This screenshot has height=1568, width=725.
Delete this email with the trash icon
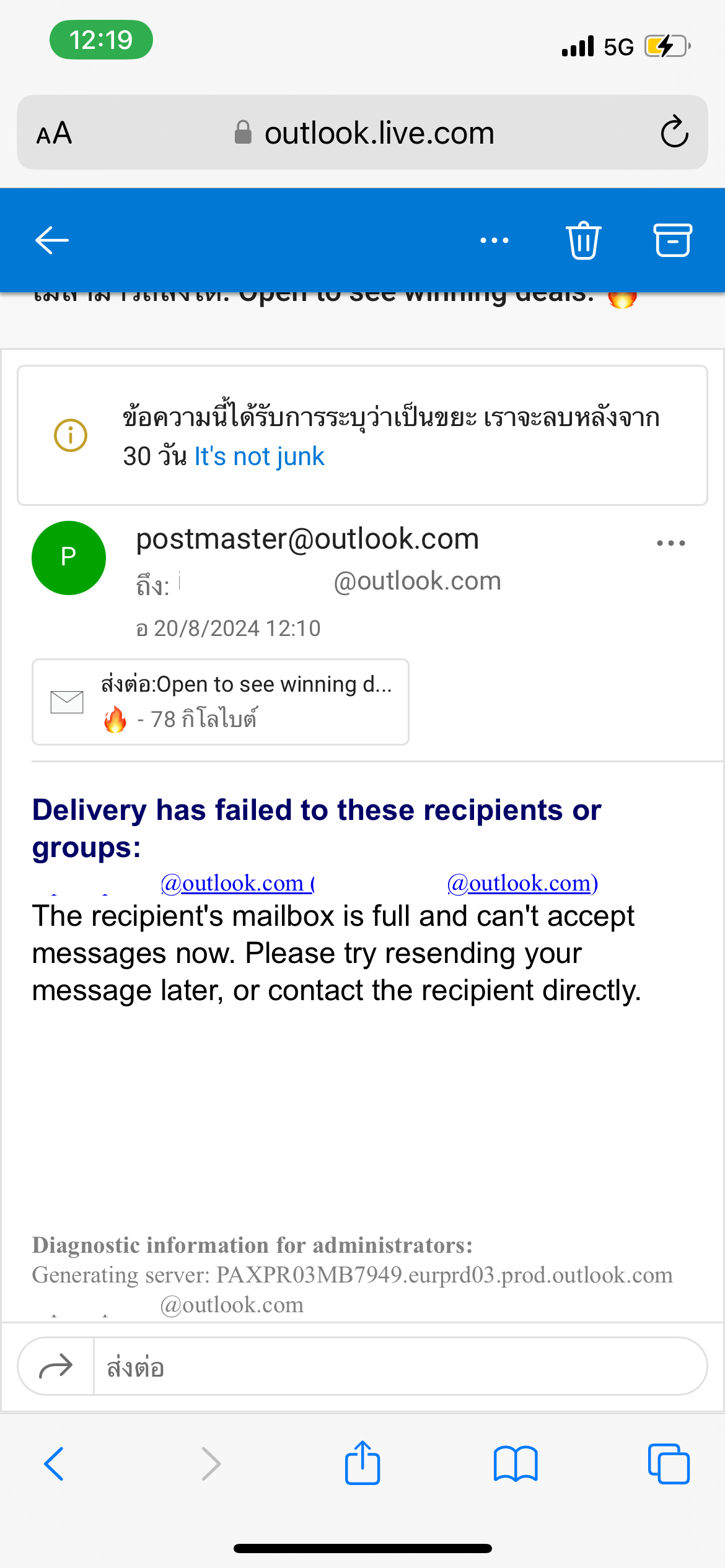[x=583, y=240]
